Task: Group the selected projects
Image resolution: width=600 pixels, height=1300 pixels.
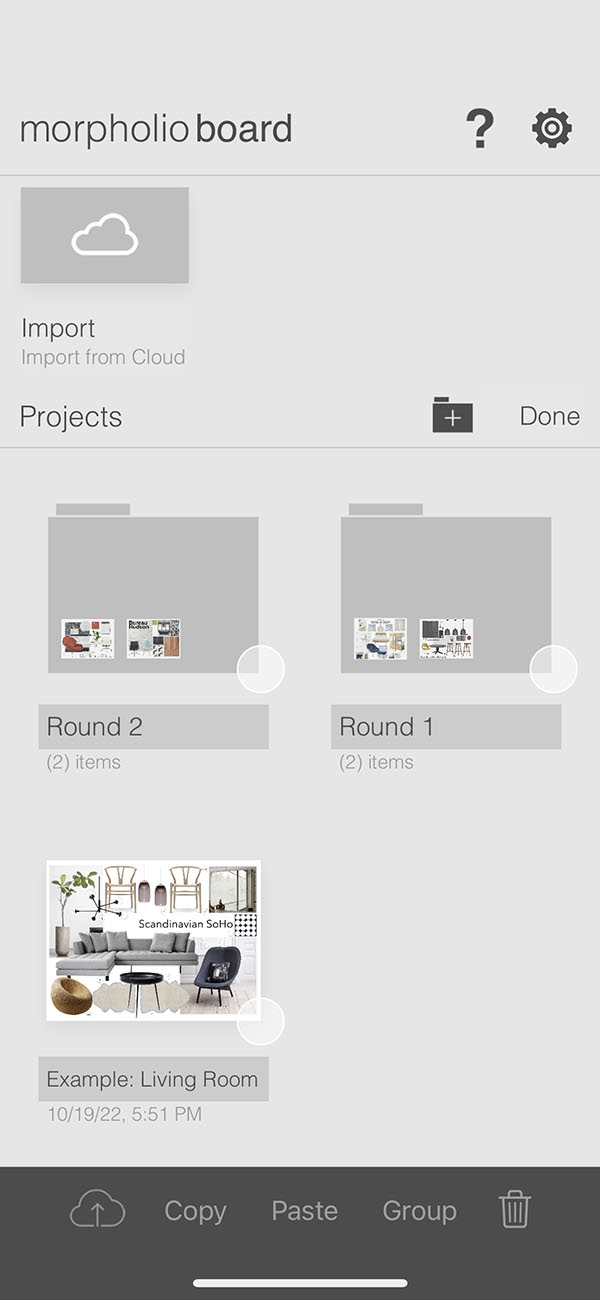Action: coord(419,1211)
